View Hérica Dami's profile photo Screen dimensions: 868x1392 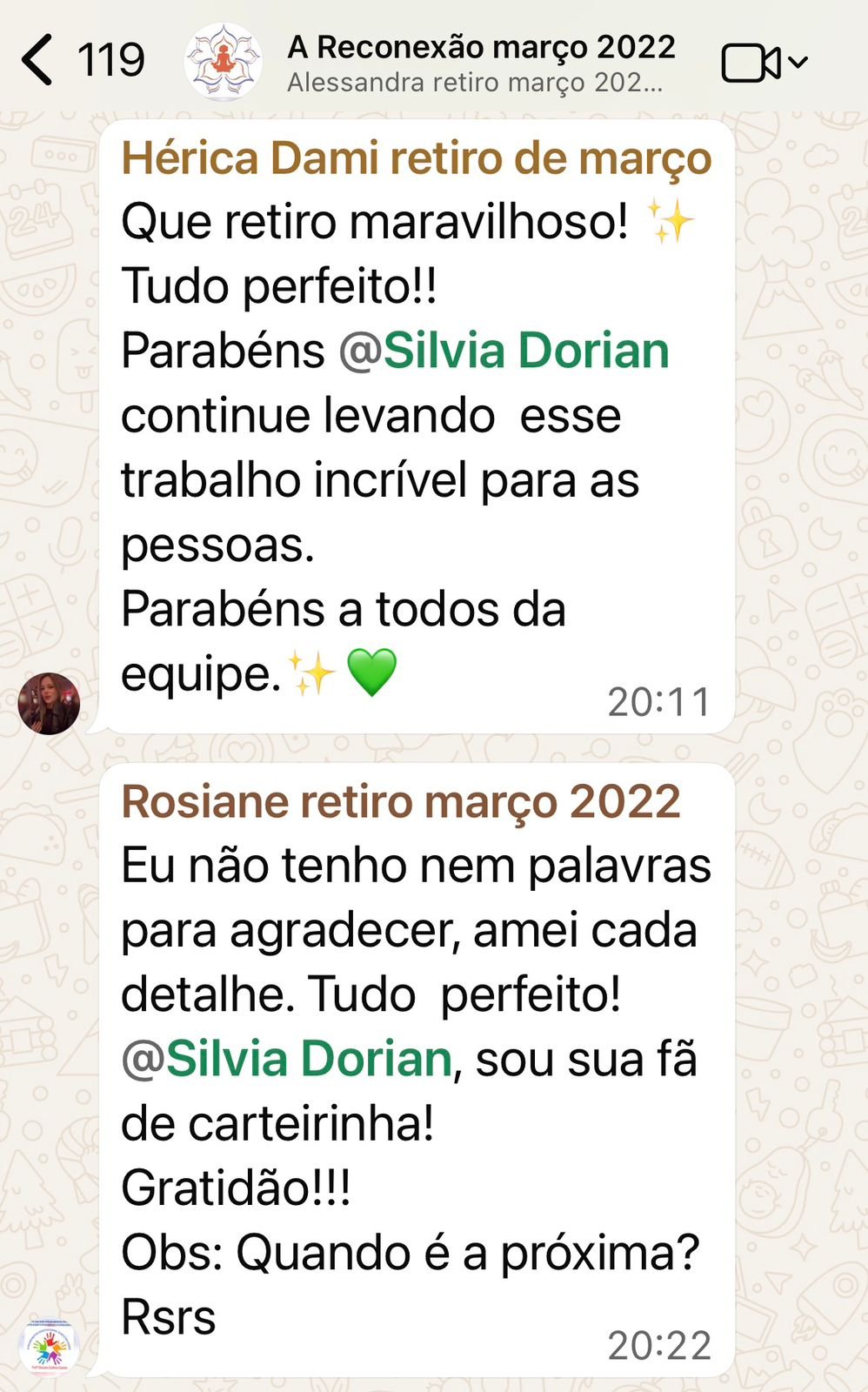pos(49,703)
